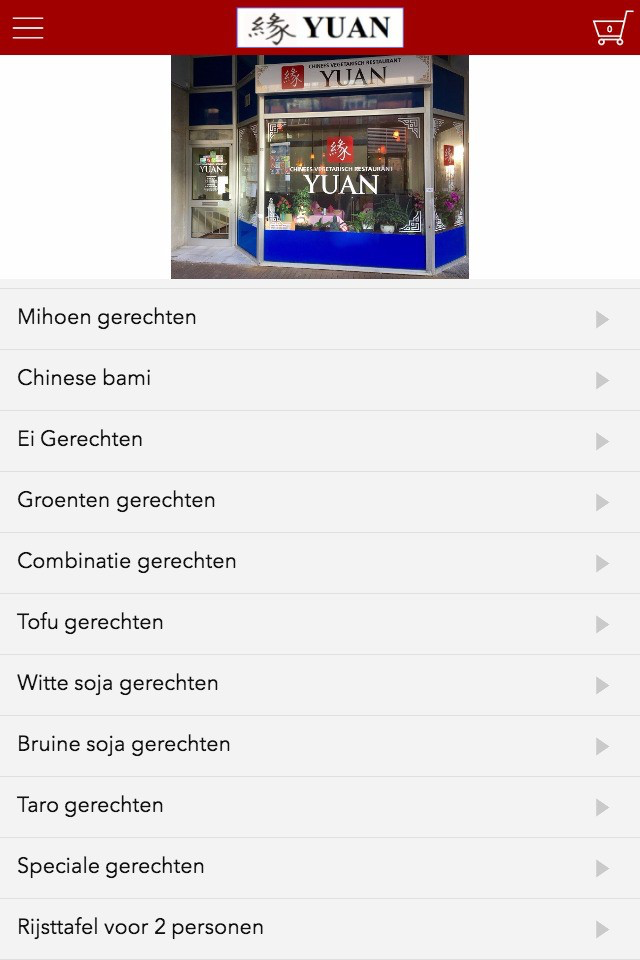The image size is (640, 960).
Task: Select Bruine soja gerechten
Action: (320, 745)
